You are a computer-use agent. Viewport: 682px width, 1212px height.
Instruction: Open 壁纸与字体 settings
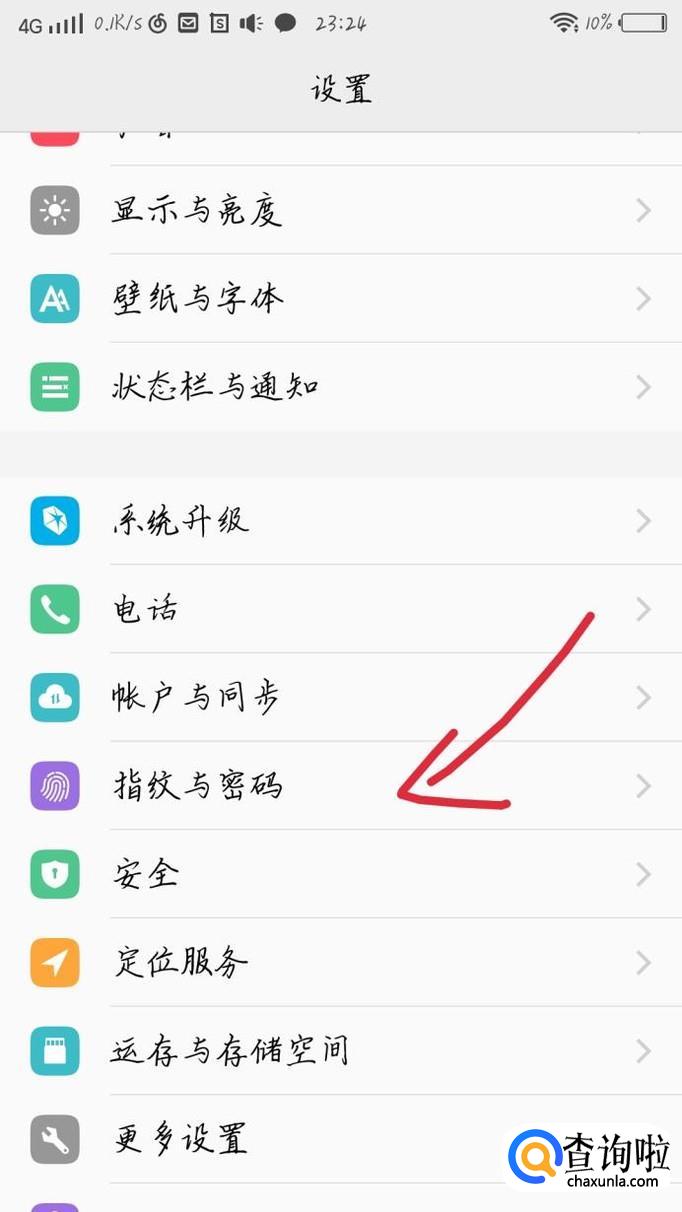(x=341, y=298)
